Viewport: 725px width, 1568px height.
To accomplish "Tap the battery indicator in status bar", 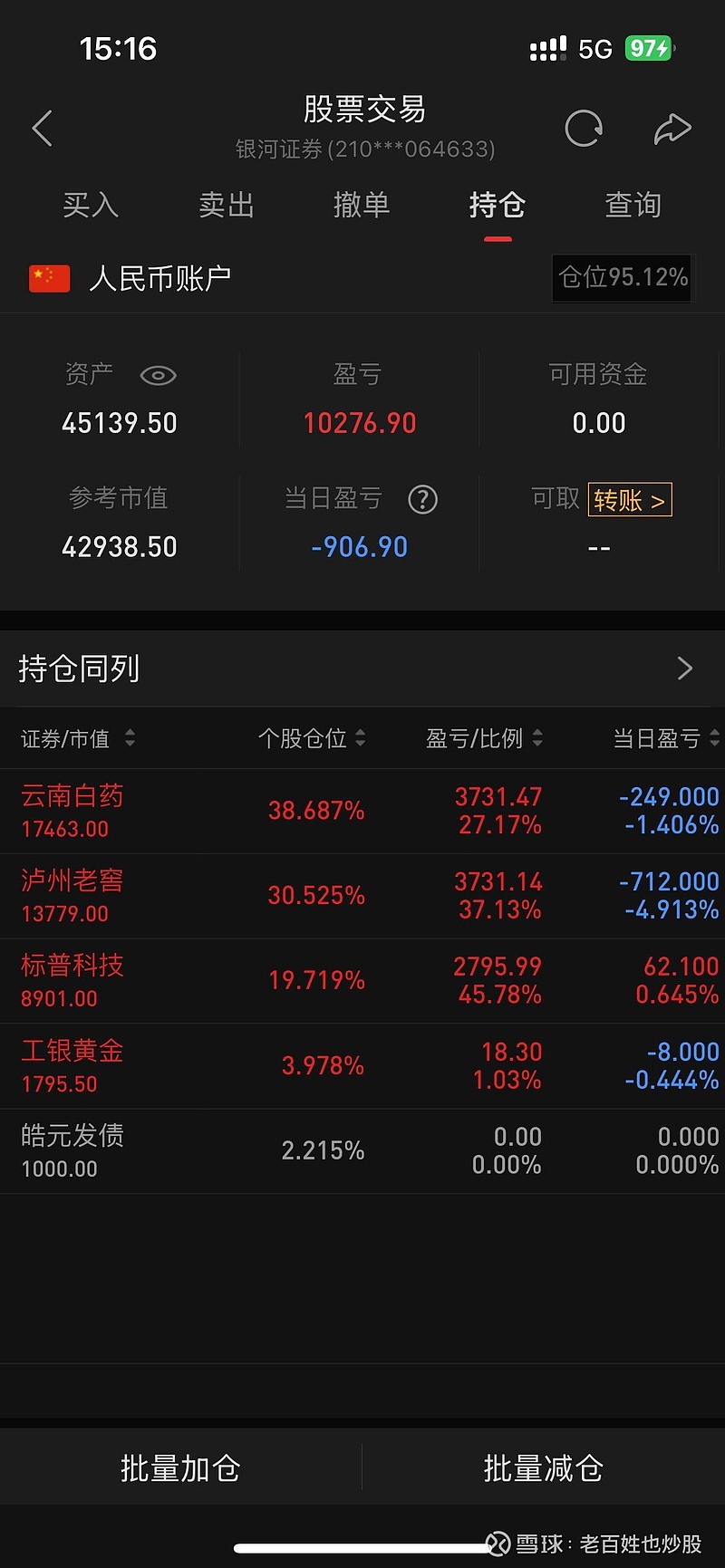I will [650, 48].
